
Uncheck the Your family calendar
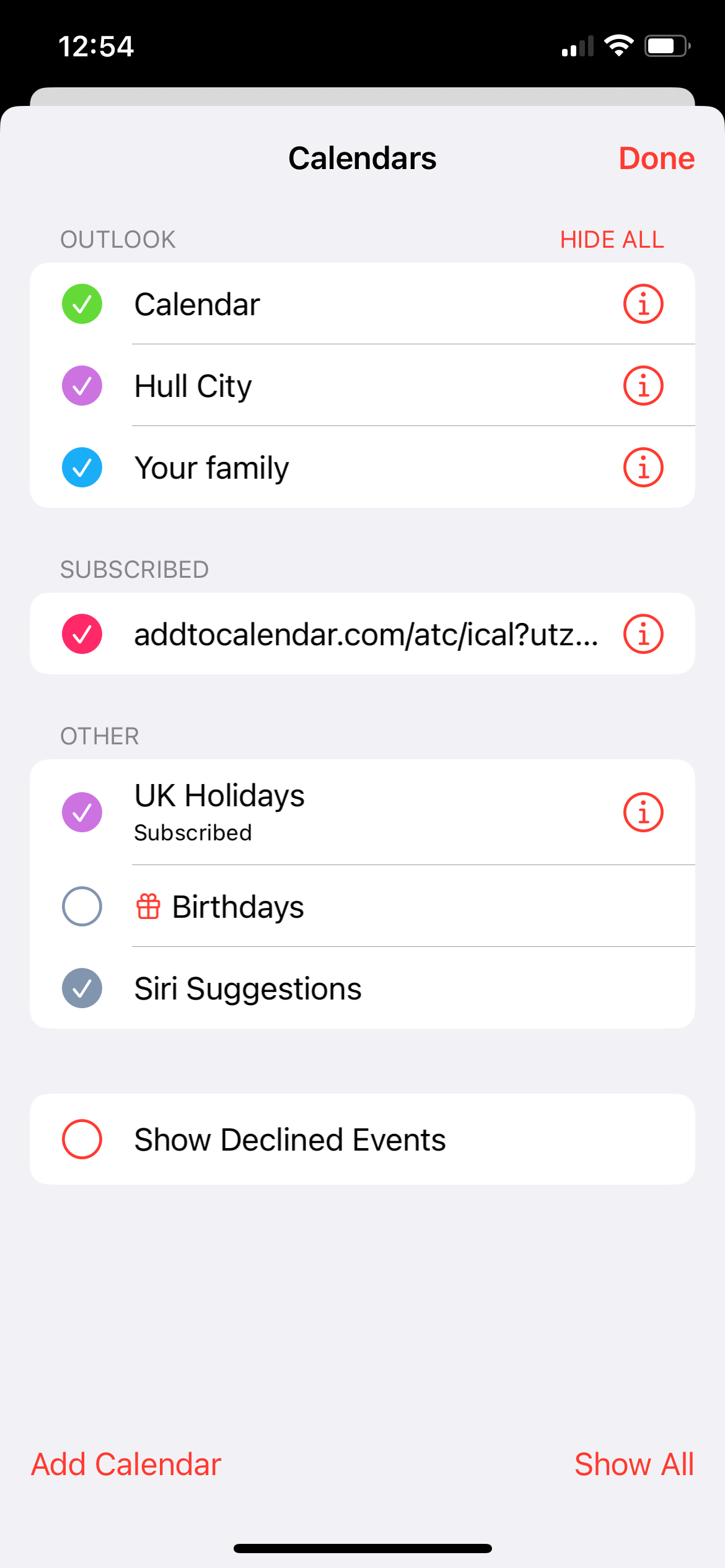pos(82,468)
